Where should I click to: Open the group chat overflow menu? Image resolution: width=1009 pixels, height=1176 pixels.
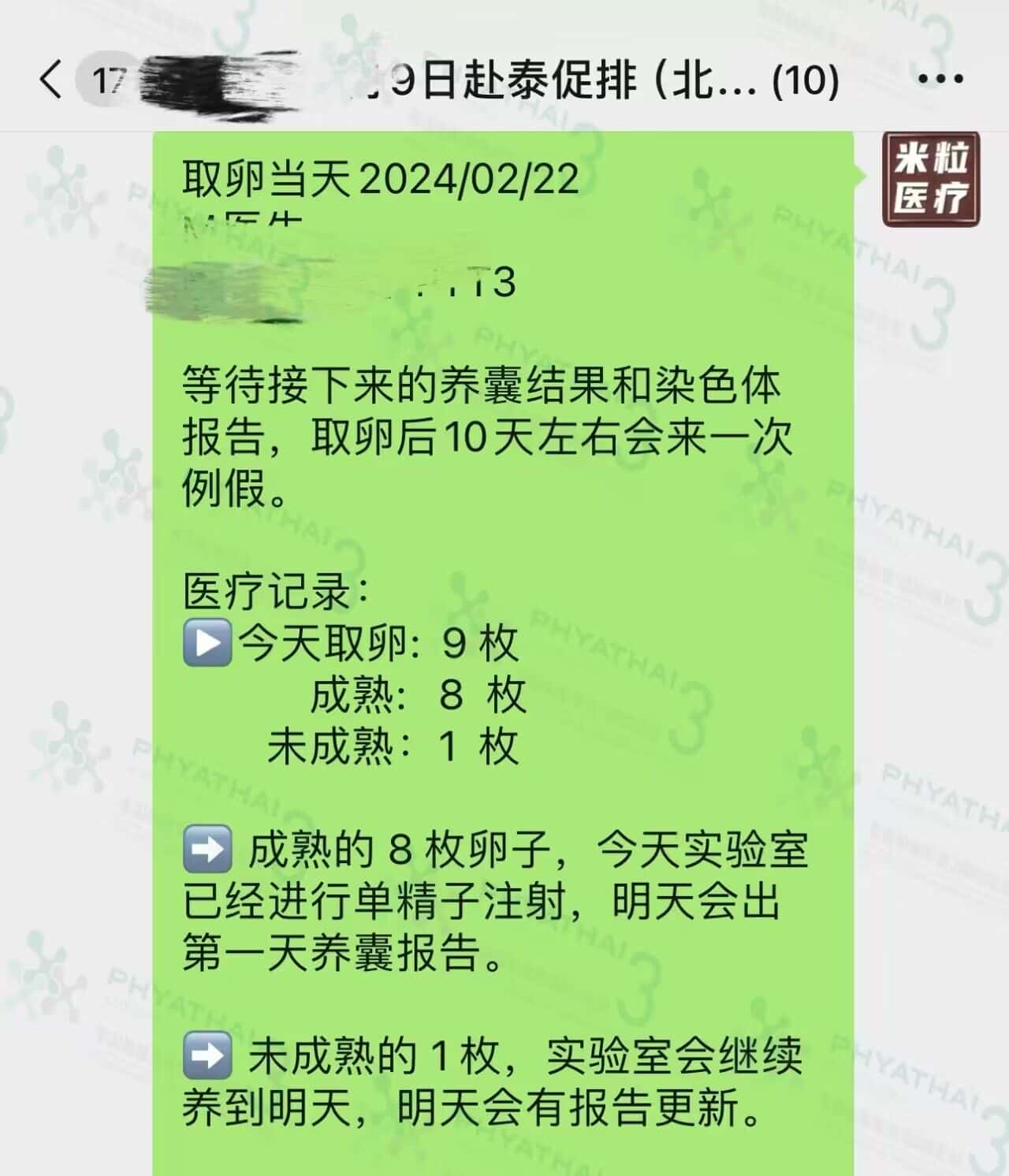tap(940, 79)
